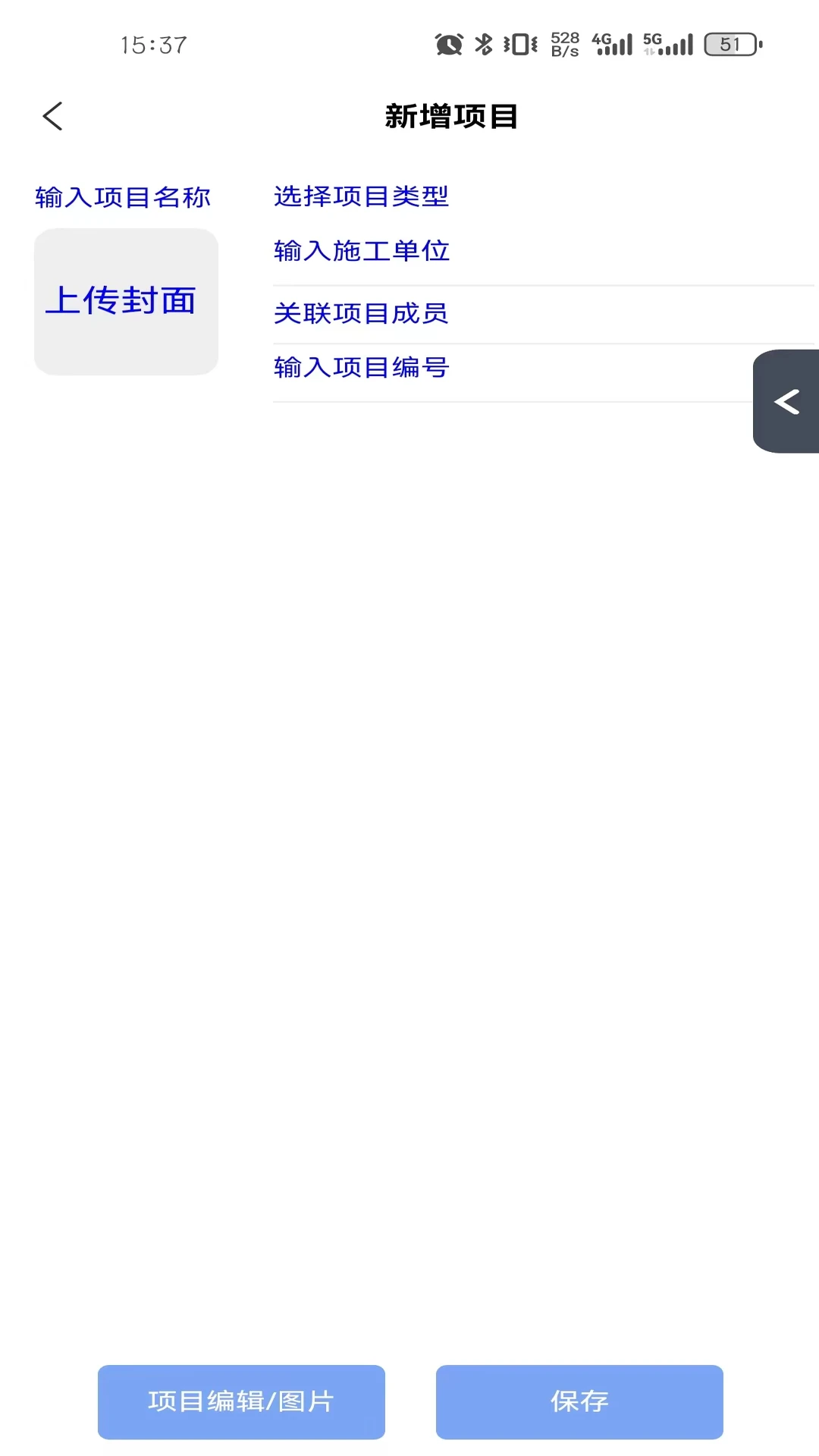Tap the 输入项目名称 field
The height and width of the screenshot is (1456, 819).
(x=123, y=198)
